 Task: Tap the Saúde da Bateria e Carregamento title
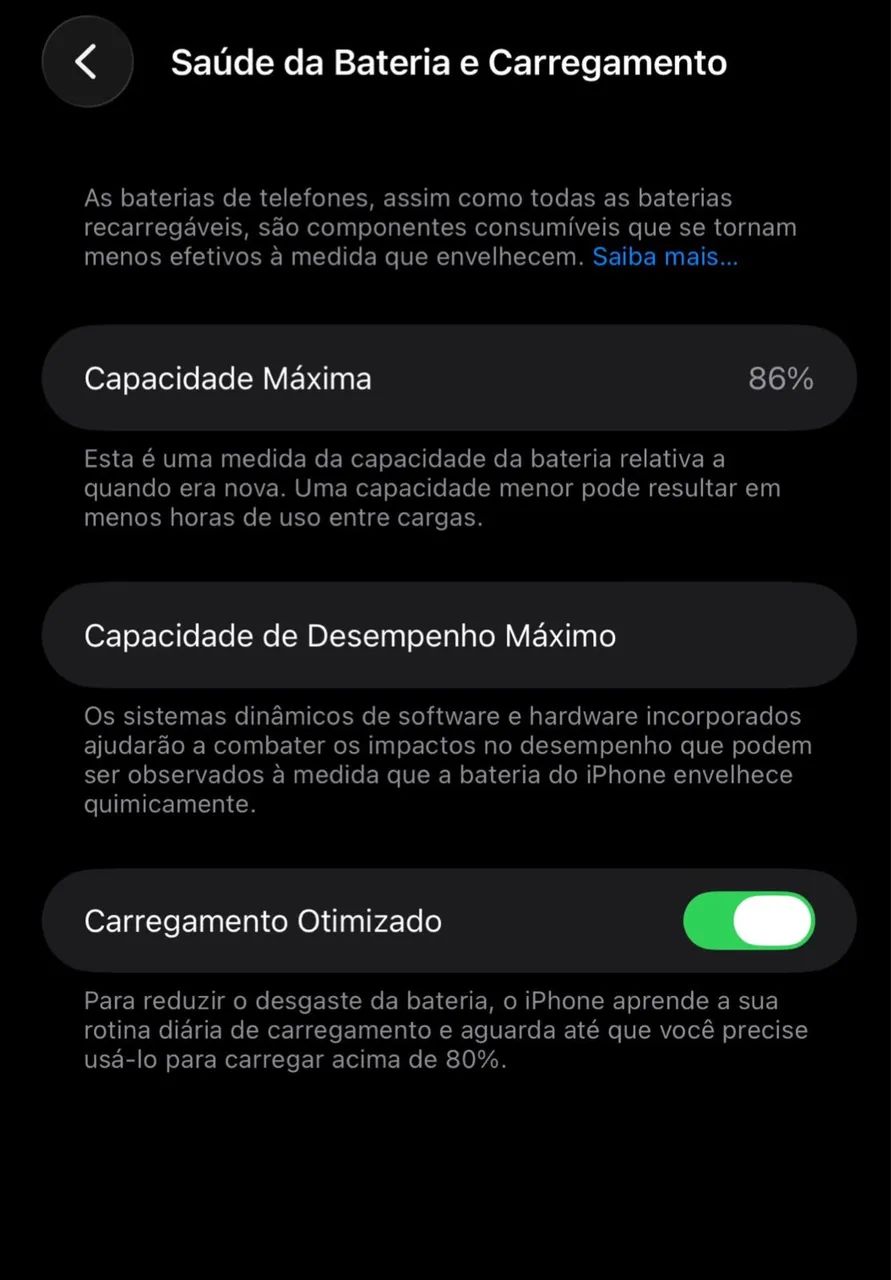coord(450,62)
